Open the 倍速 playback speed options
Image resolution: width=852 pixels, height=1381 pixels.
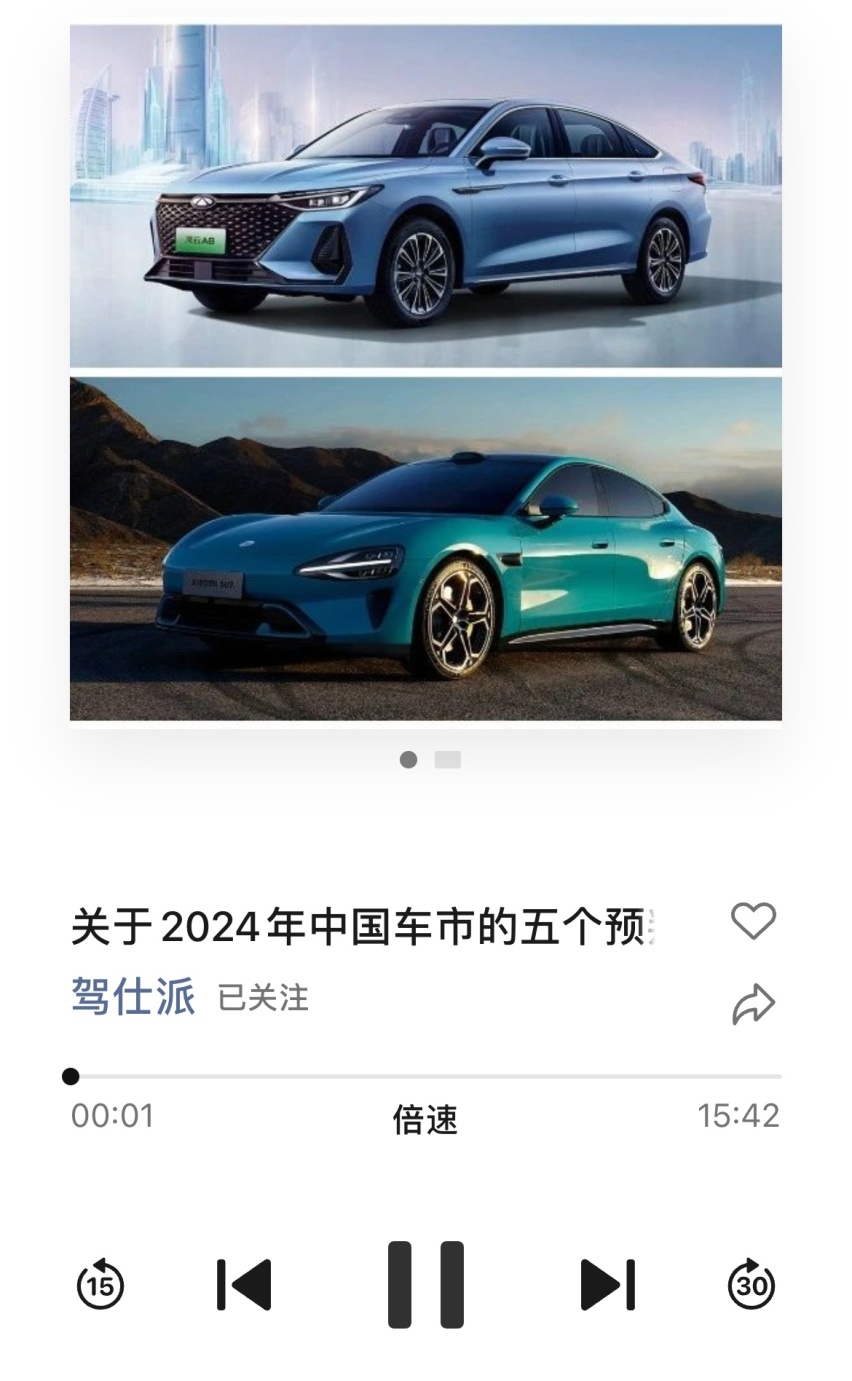click(425, 1119)
